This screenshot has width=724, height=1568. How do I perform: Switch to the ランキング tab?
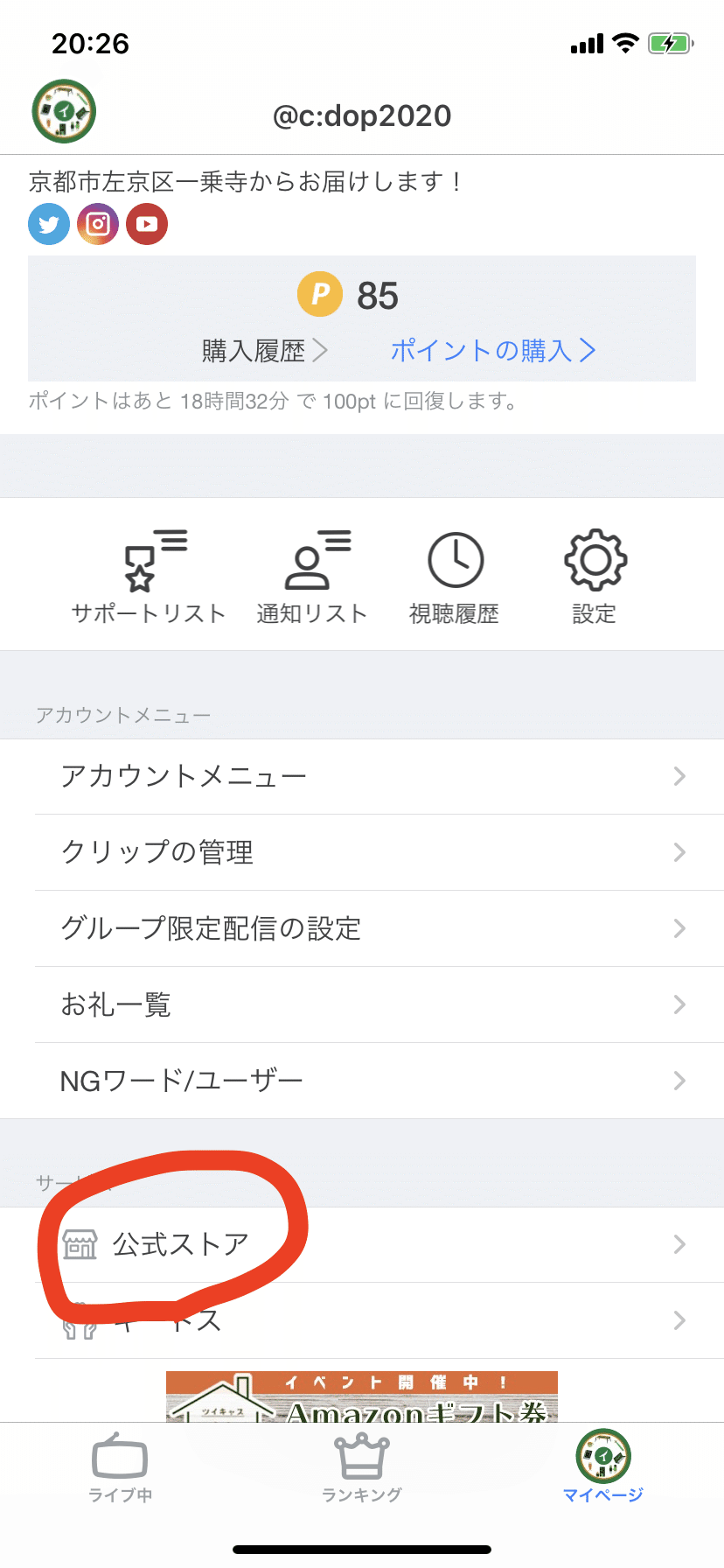[362, 1471]
